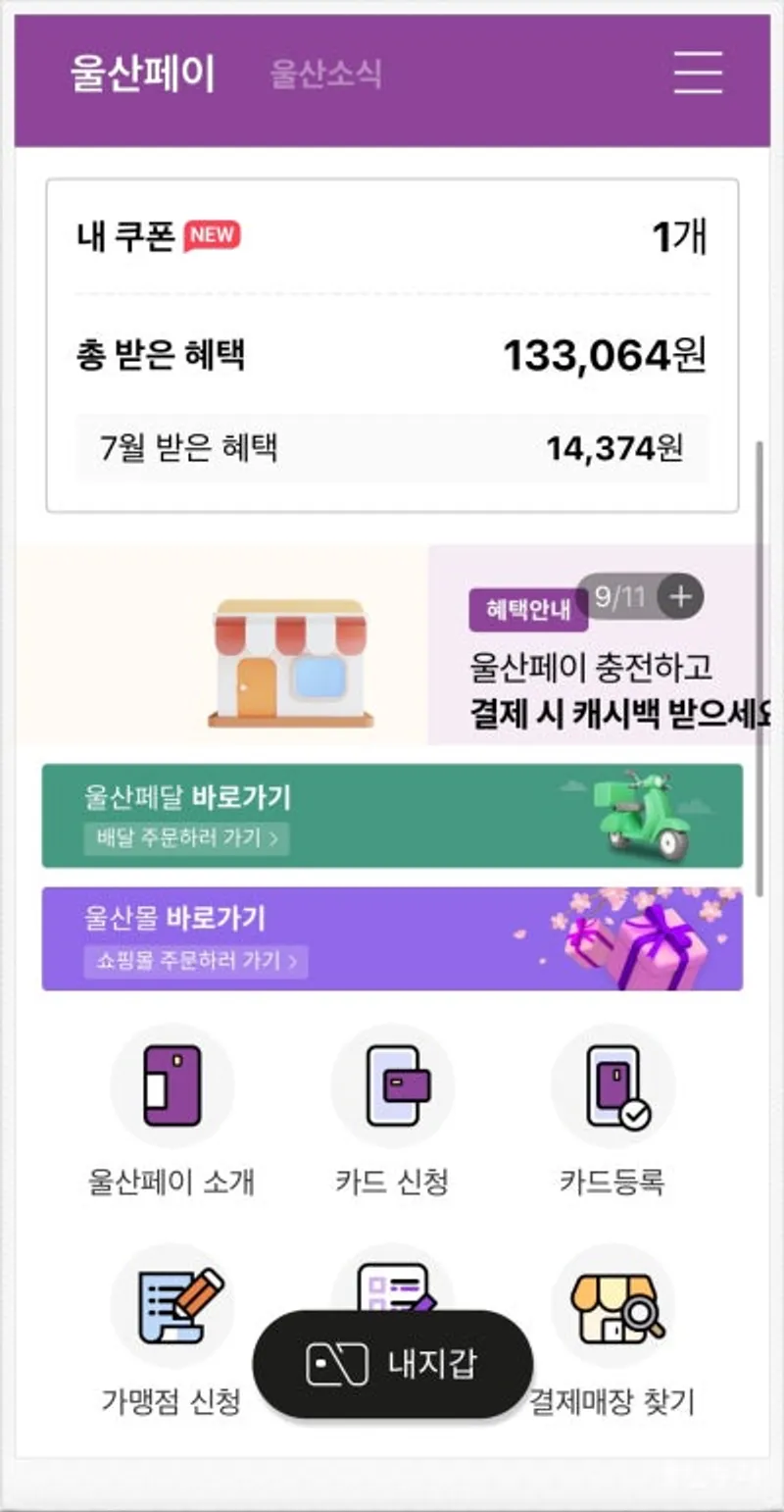Switch to the 울산소식 tab

click(x=325, y=75)
